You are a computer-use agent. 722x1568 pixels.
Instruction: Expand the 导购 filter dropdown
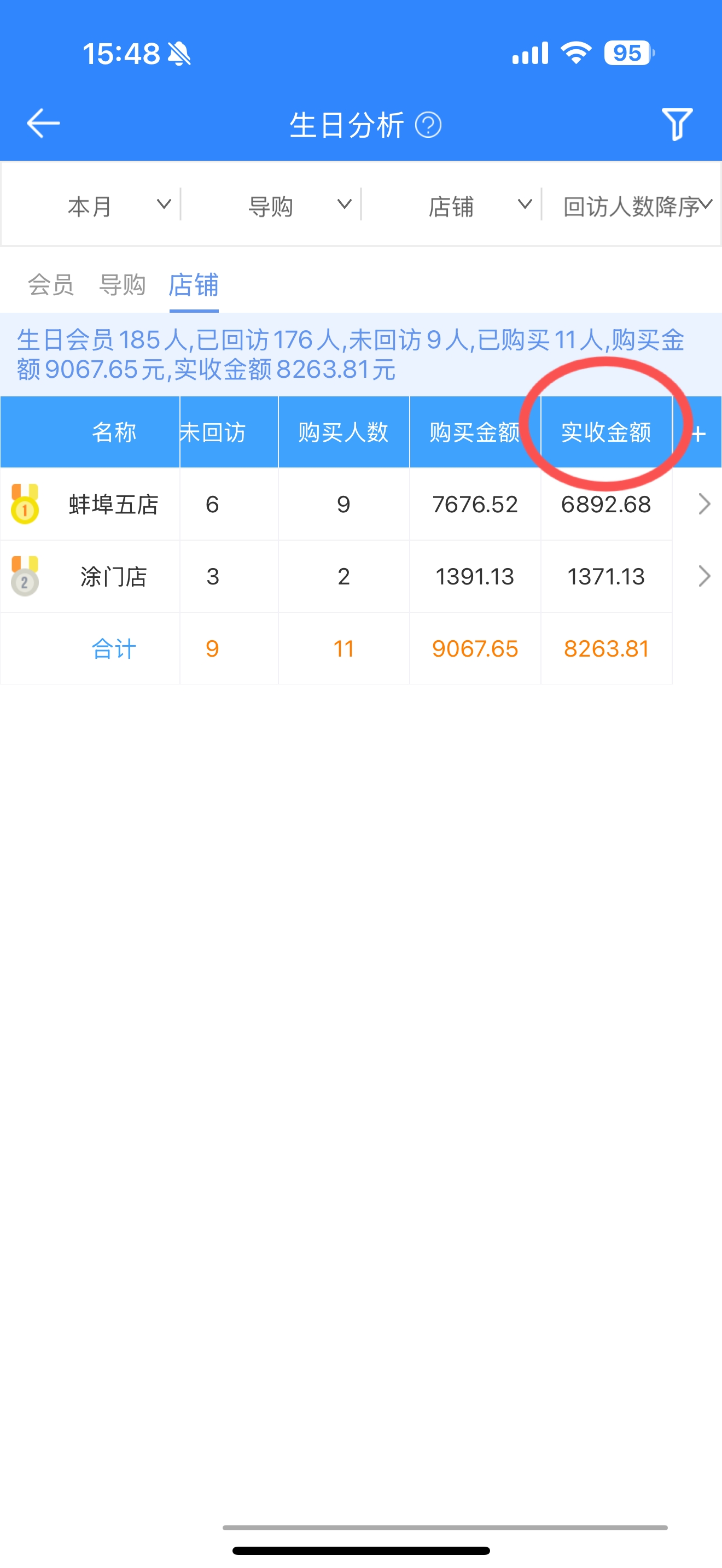pyautogui.click(x=271, y=205)
